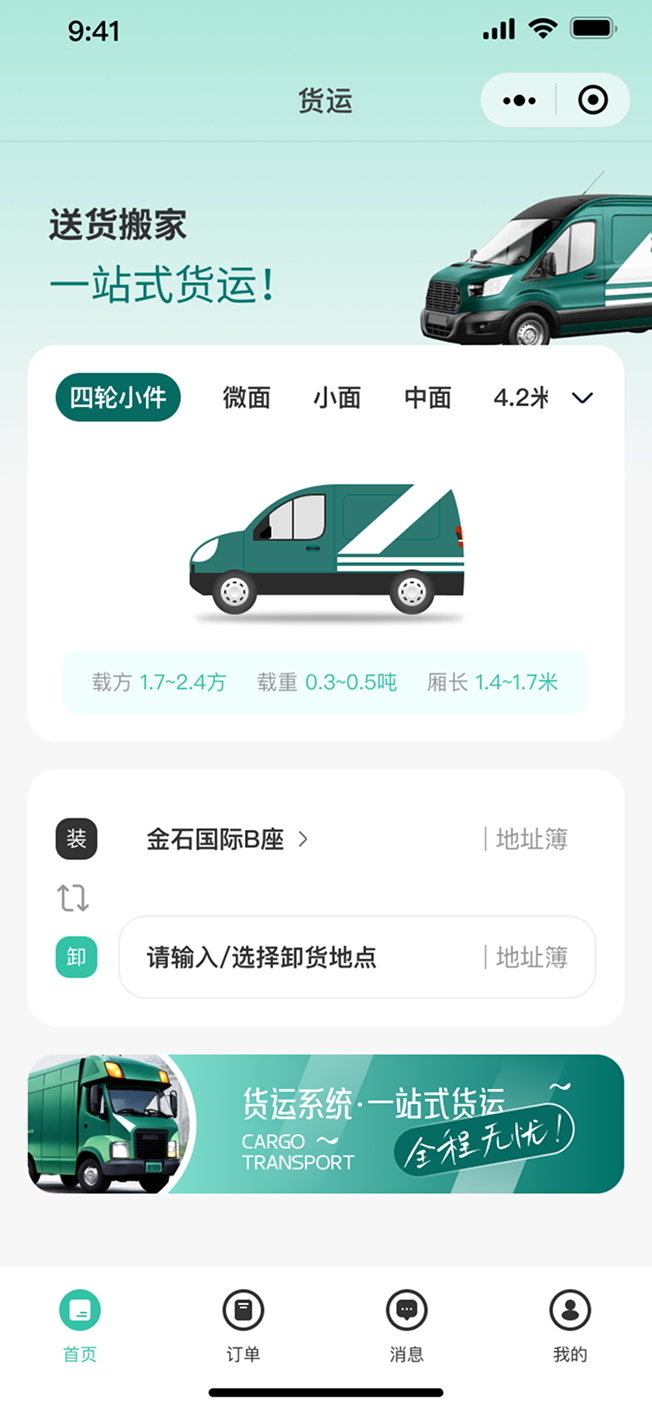Open the mini program more-options menu
The height and width of the screenshot is (1410, 652).
pyautogui.click(x=520, y=101)
